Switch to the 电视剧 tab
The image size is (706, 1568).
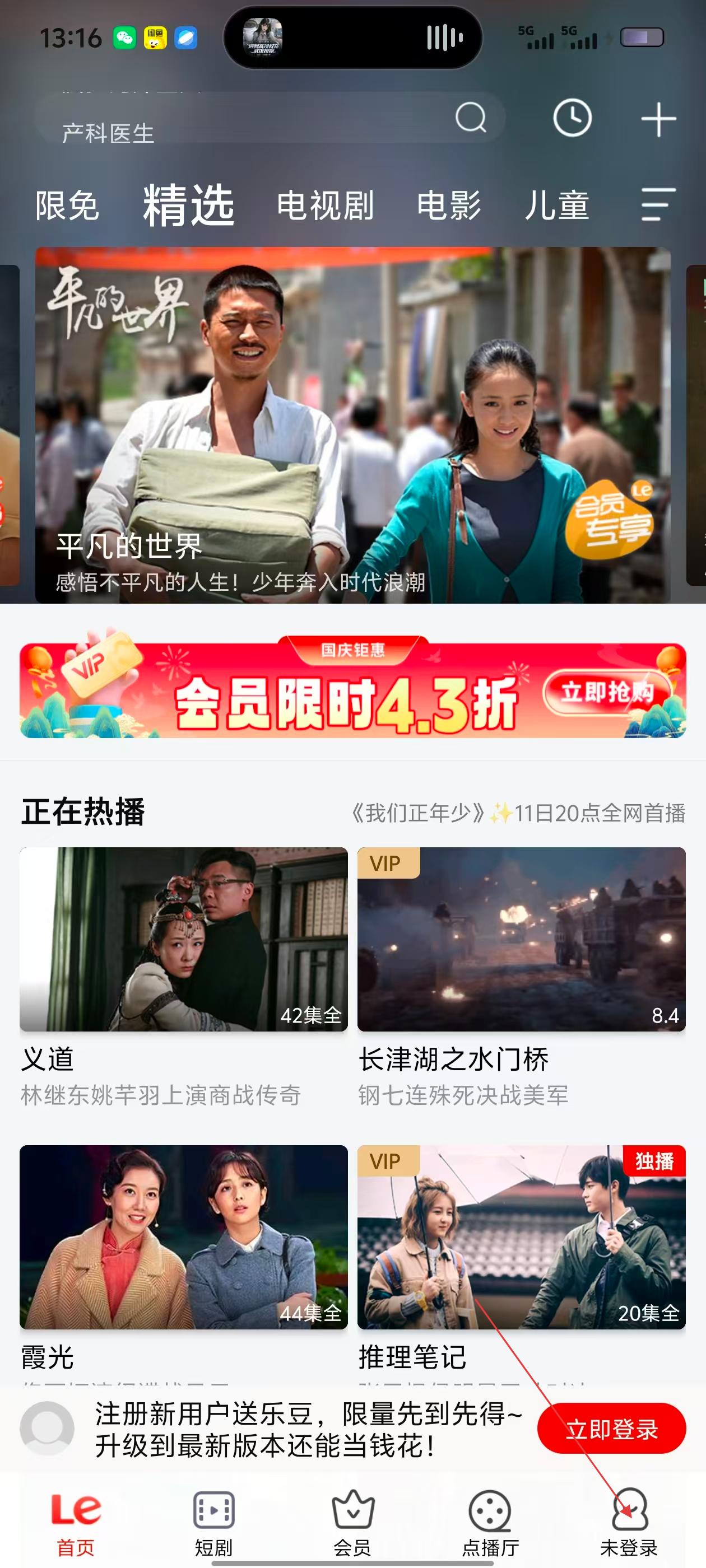tap(324, 206)
